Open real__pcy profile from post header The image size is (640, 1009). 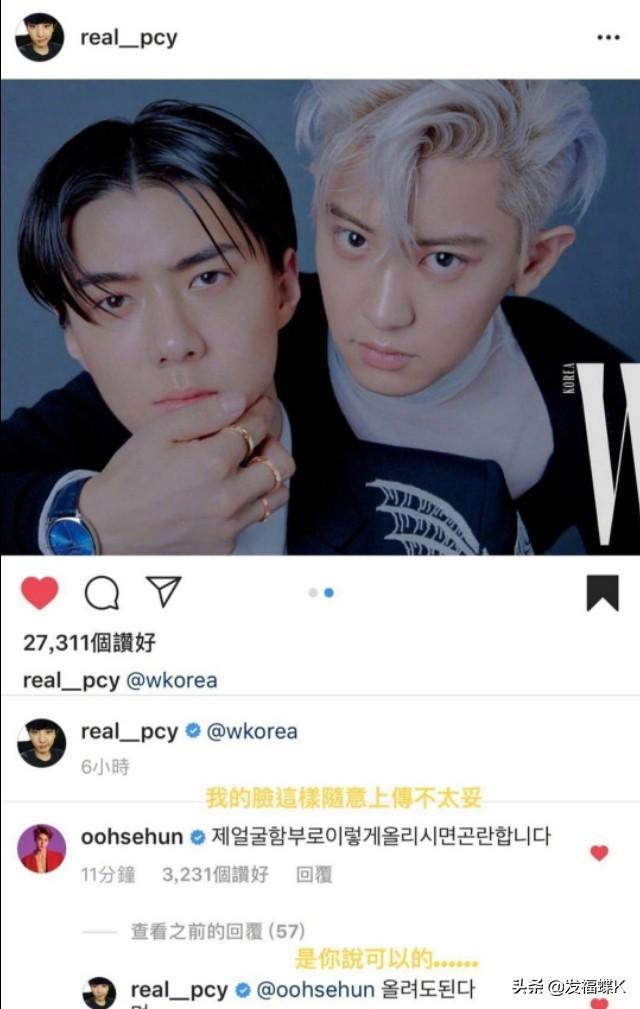pos(128,38)
